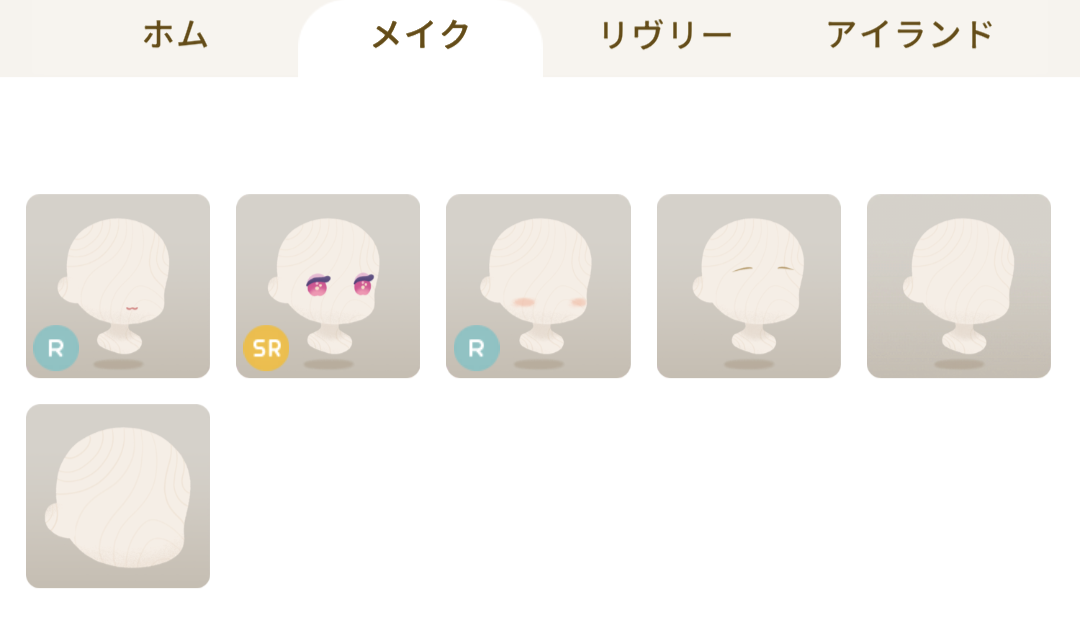Open the リヴリー tab

(665, 35)
